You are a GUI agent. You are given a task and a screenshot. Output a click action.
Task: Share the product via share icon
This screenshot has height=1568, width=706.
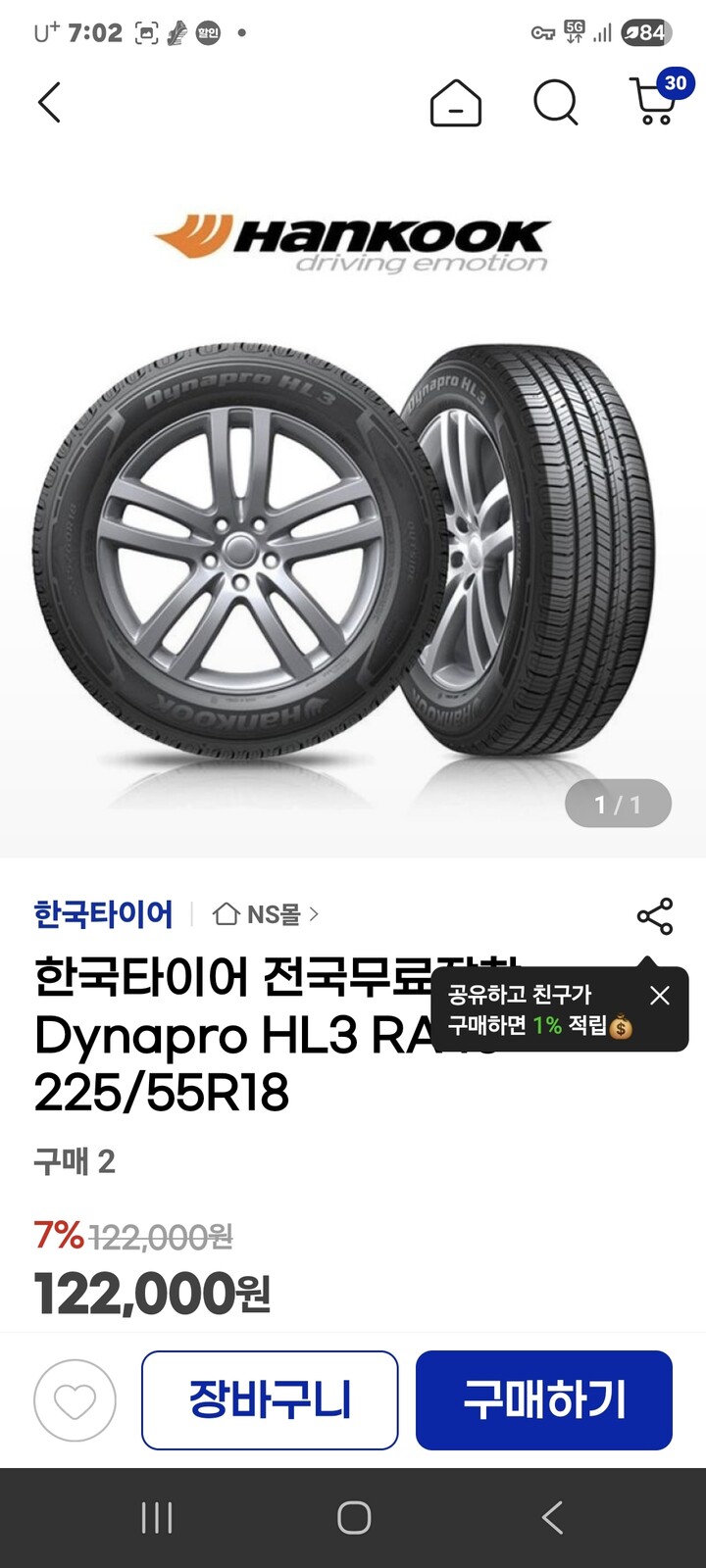tap(655, 915)
